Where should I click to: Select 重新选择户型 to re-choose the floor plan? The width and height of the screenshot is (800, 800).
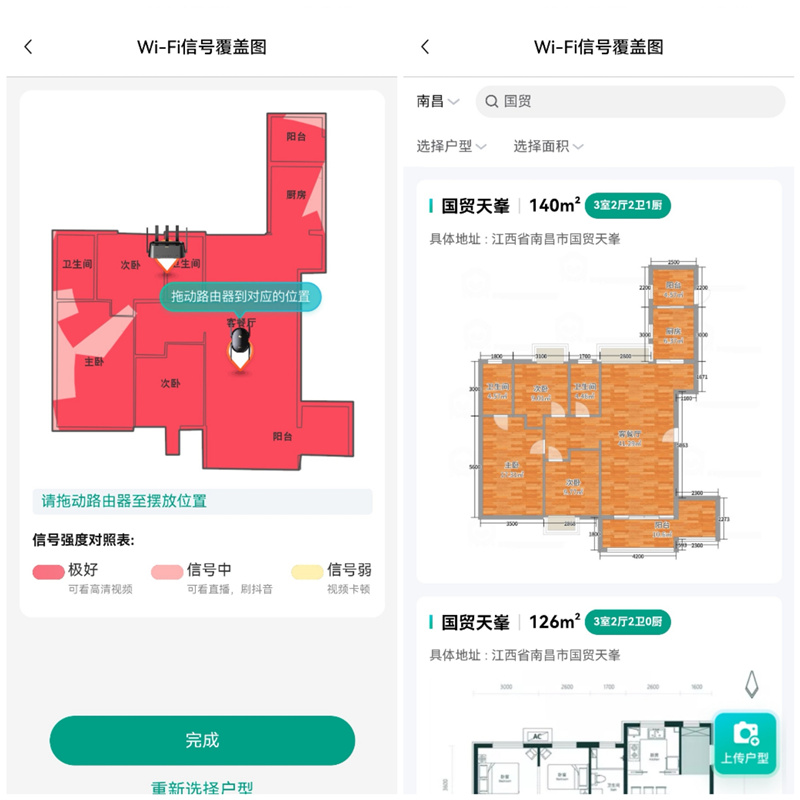pos(202,788)
